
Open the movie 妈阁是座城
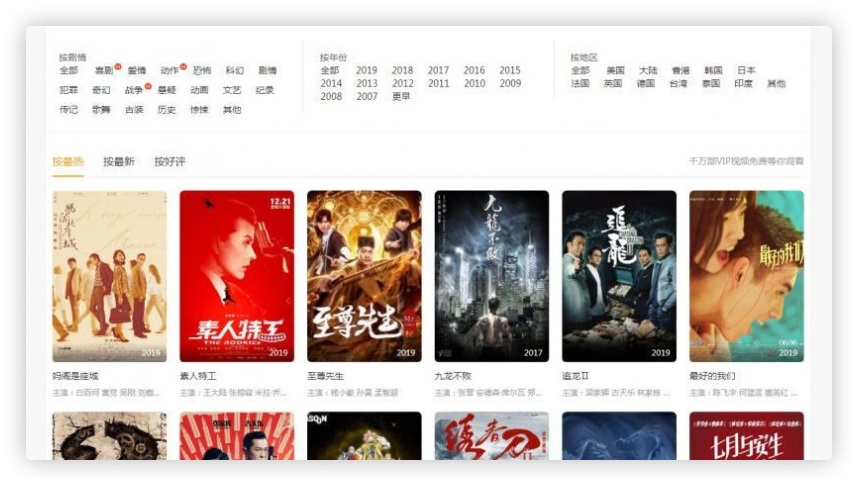point(109,276)
